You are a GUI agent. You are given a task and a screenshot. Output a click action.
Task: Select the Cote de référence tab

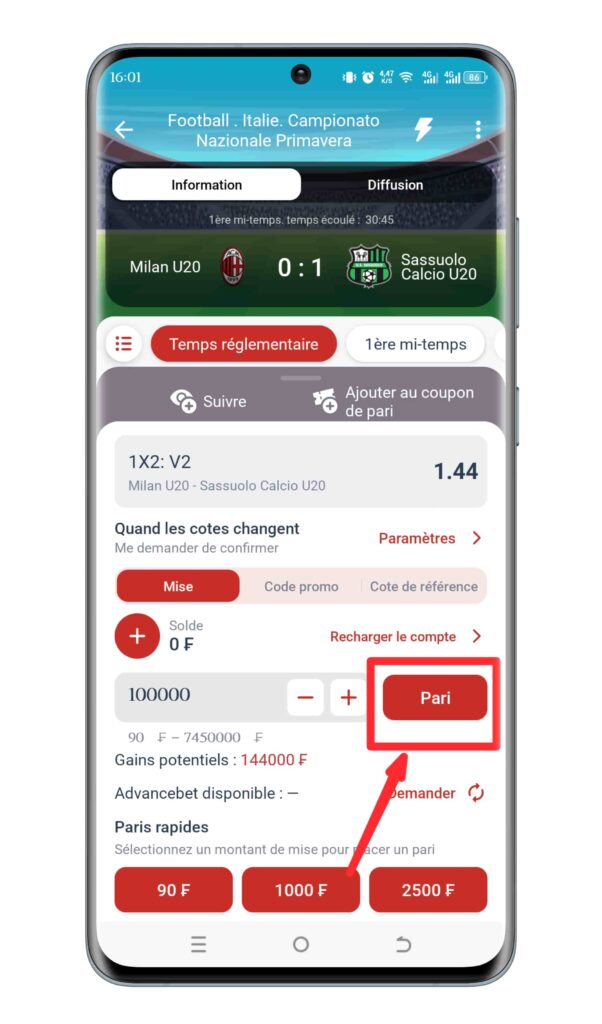click(424, 587)
